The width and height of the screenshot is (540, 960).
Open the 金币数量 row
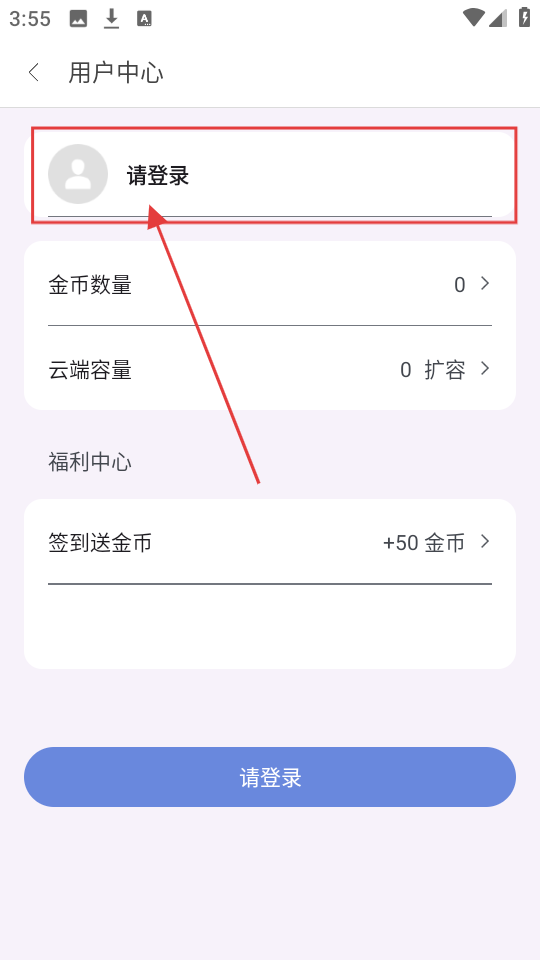270,284
